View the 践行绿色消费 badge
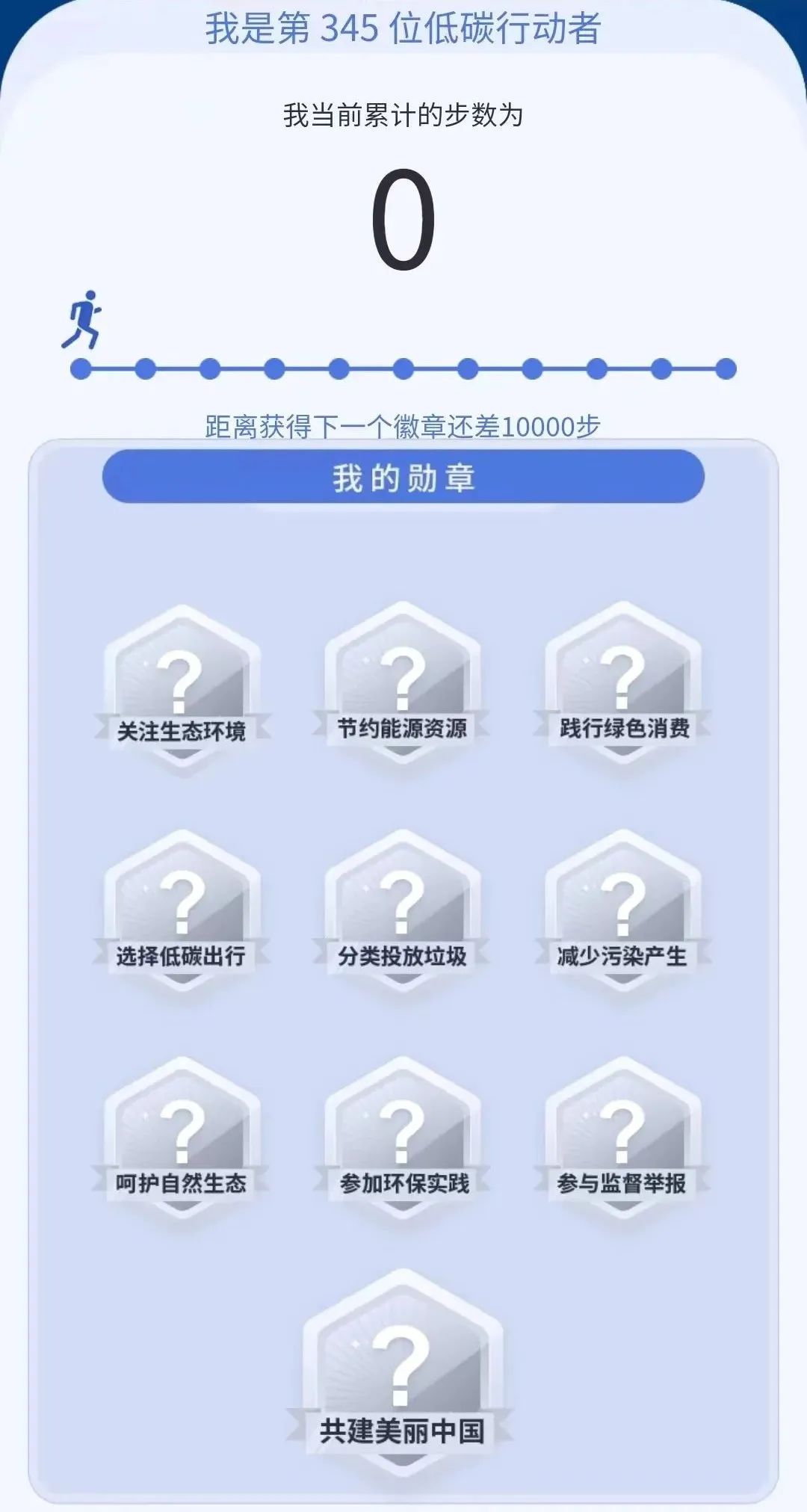 click(622, 687)
